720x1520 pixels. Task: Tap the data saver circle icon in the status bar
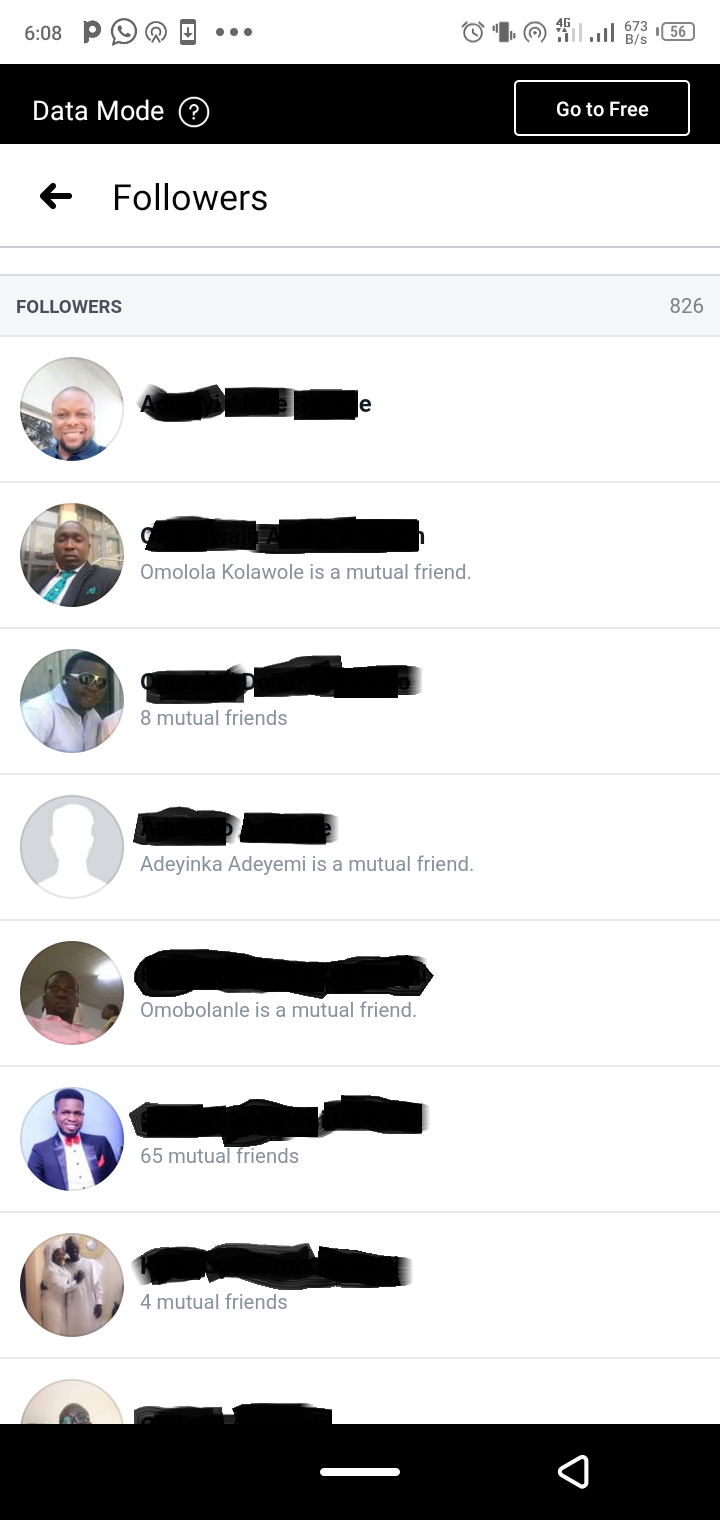point(533,31)
